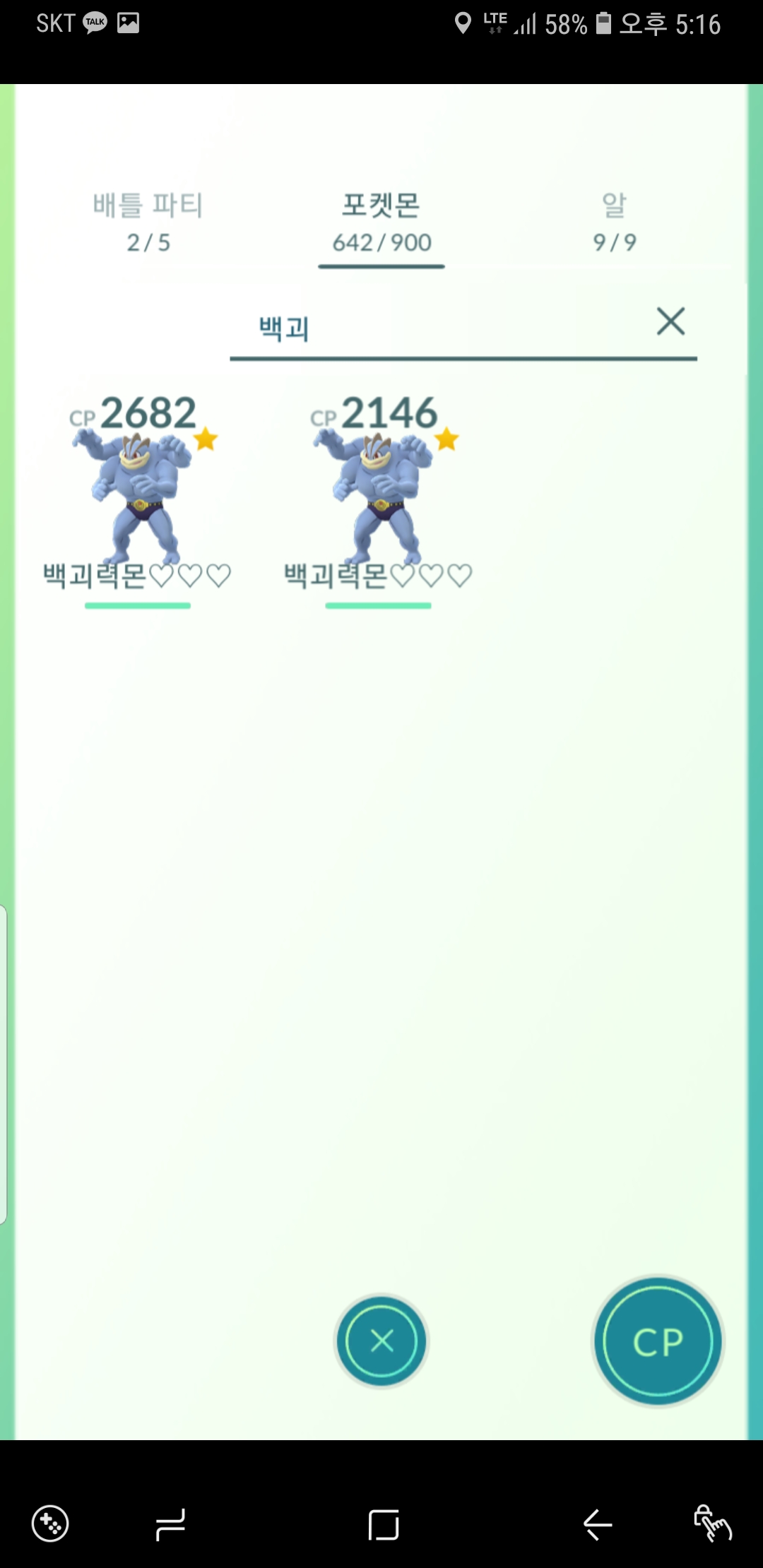Open the 알 eggs tab
763x1568 pixels.
(x=615, y=222)
